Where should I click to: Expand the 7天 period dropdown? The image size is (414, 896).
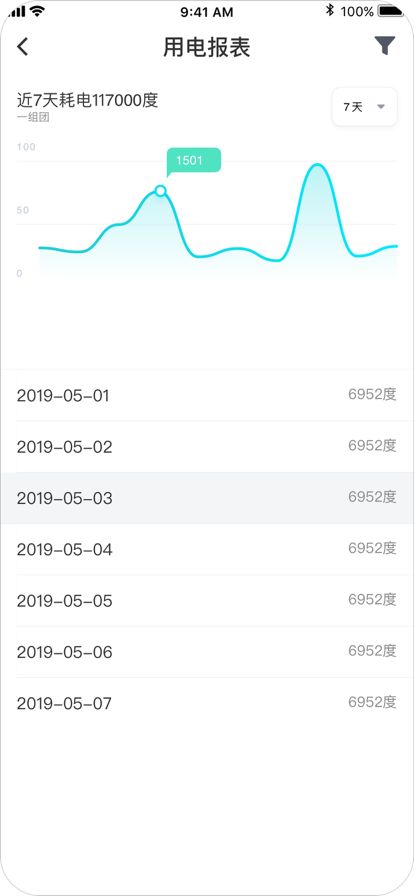364,107
